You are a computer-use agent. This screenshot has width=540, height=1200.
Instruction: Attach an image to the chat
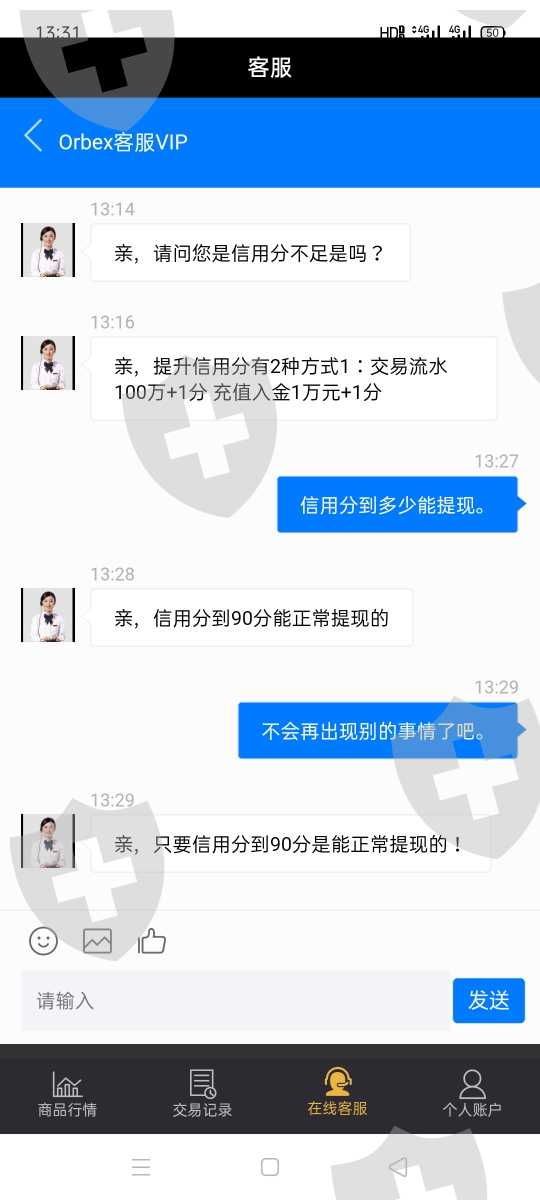tap(97, 941)
